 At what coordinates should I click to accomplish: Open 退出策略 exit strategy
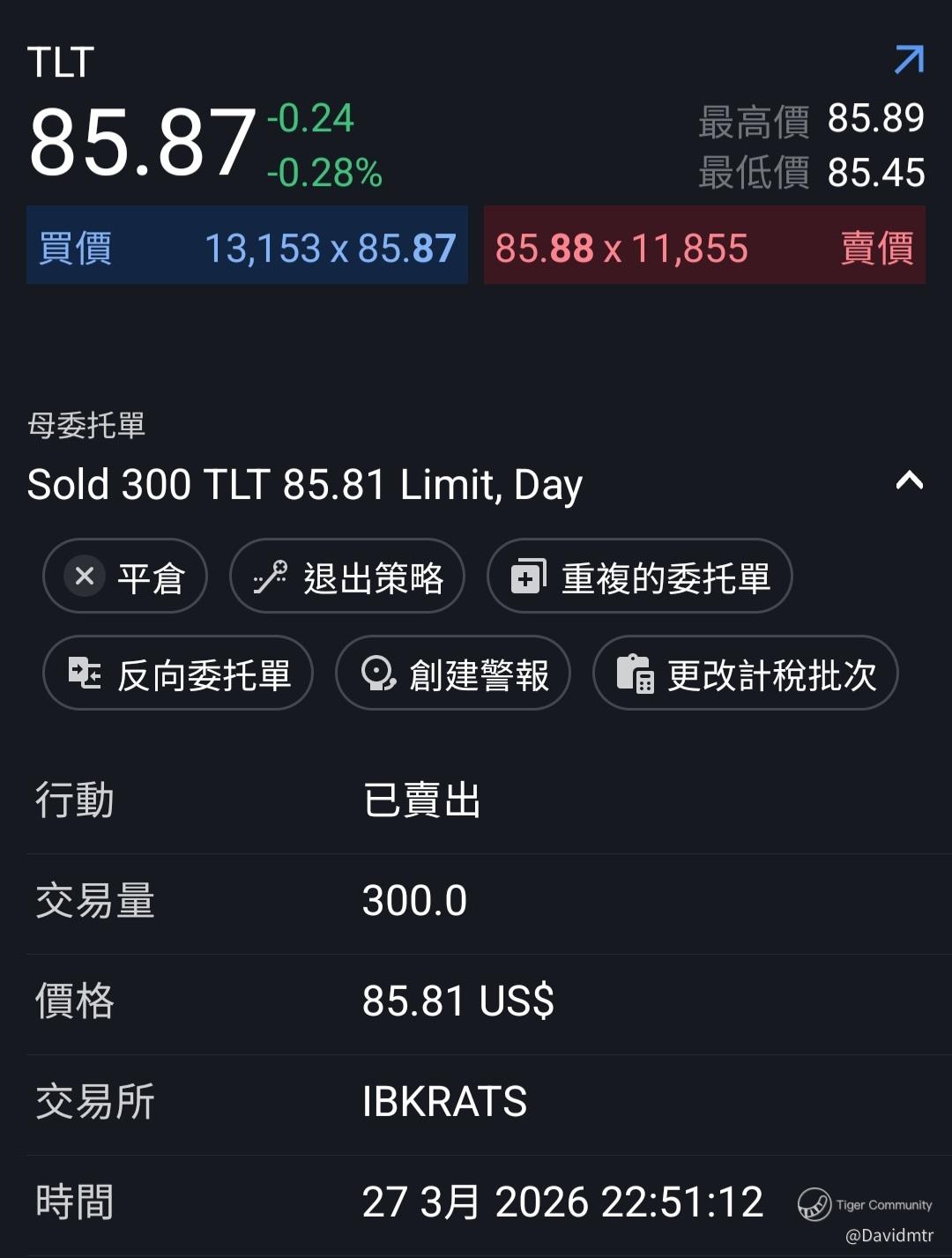(347, 577)
